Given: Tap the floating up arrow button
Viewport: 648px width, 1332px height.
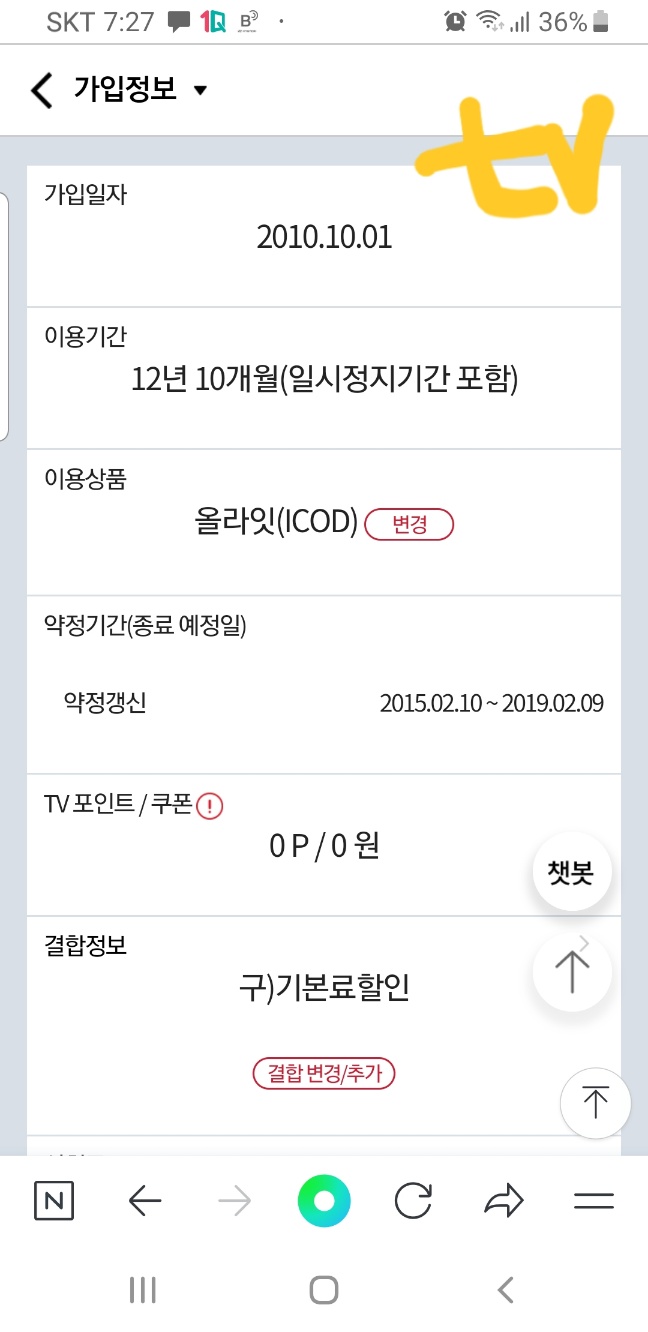Looking at the screenshot, I should point(571,971).
